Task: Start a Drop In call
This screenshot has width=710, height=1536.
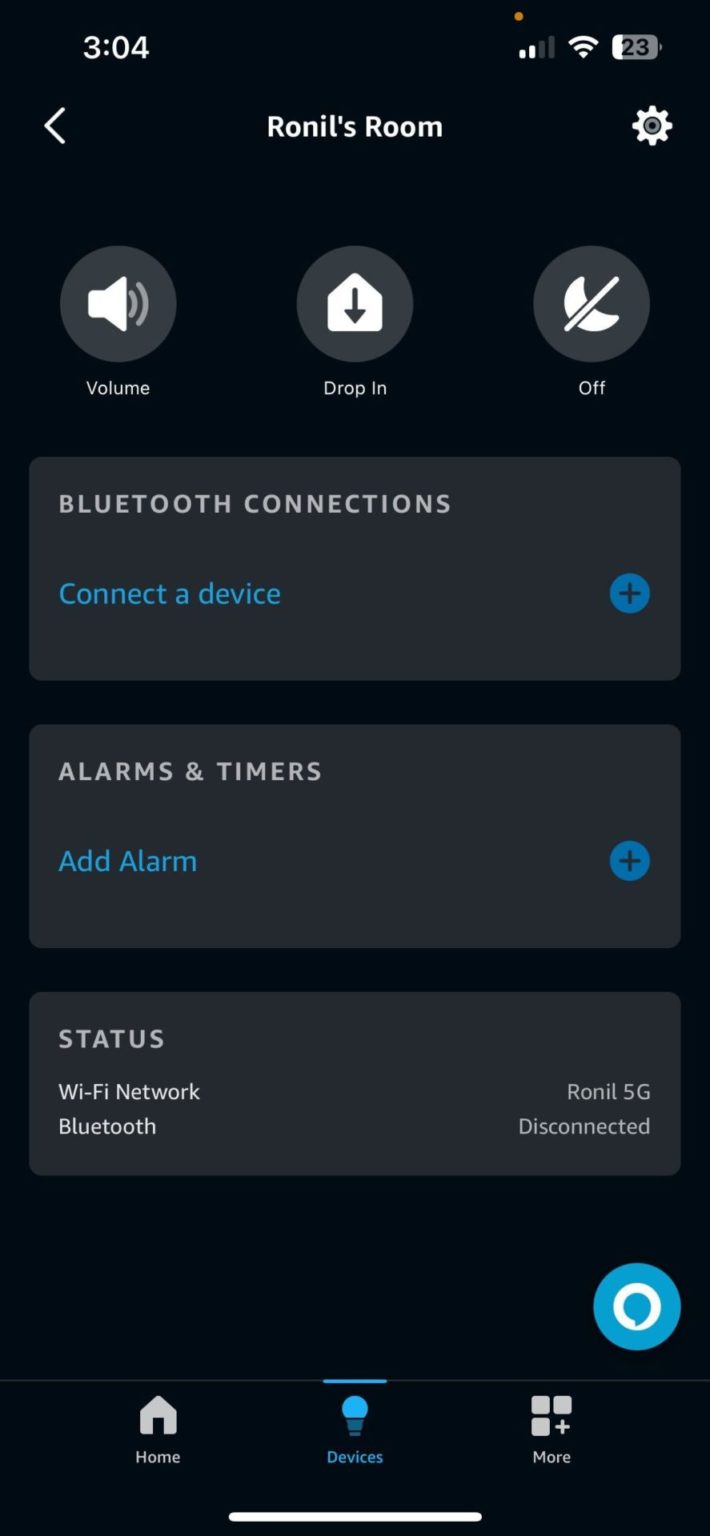Action: click(x=355, y=304)
